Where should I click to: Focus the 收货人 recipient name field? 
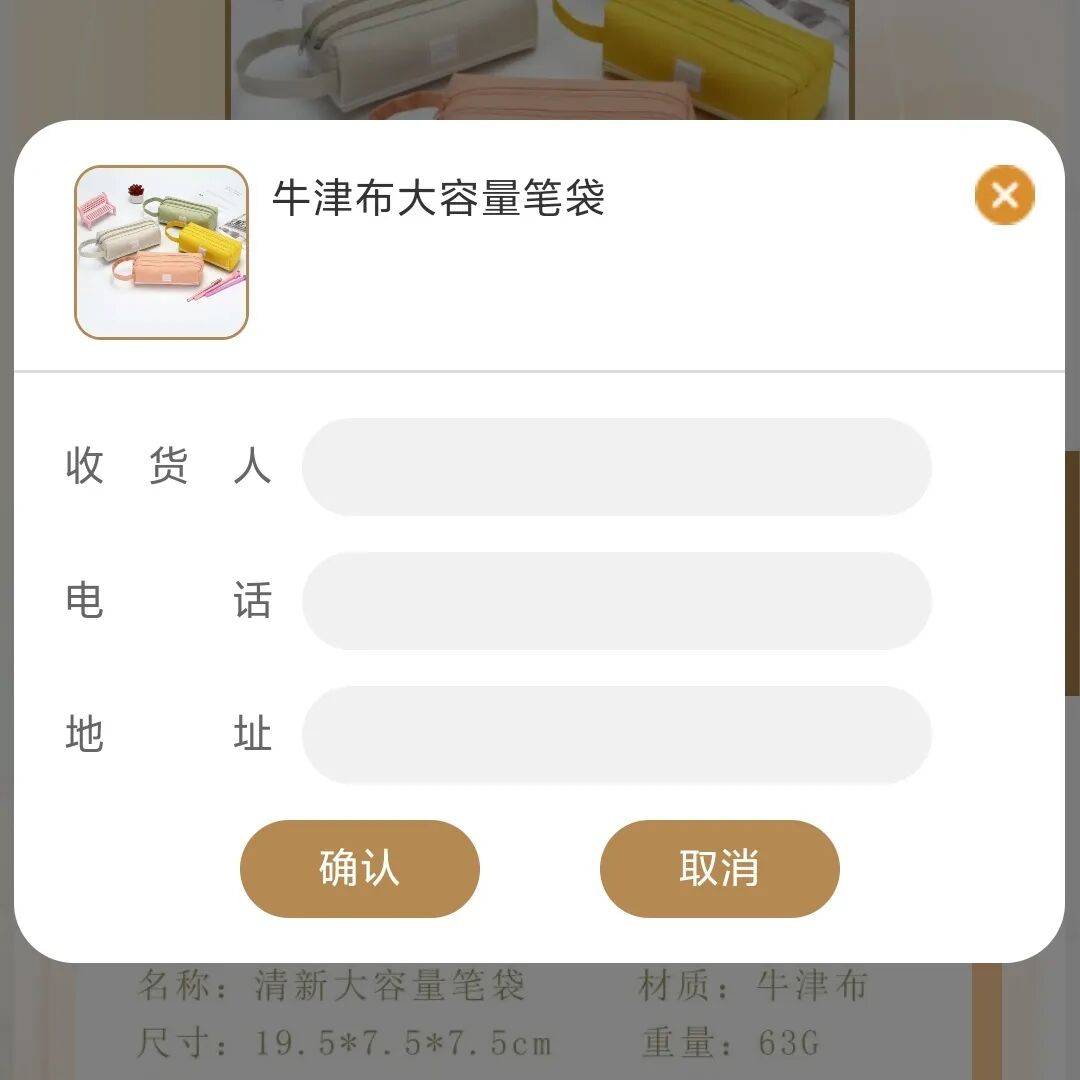tap(616, 467)
